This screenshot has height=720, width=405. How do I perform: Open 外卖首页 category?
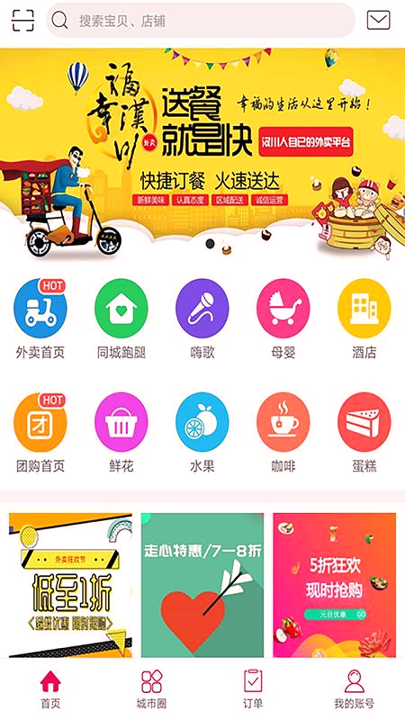tap(40, 319)
